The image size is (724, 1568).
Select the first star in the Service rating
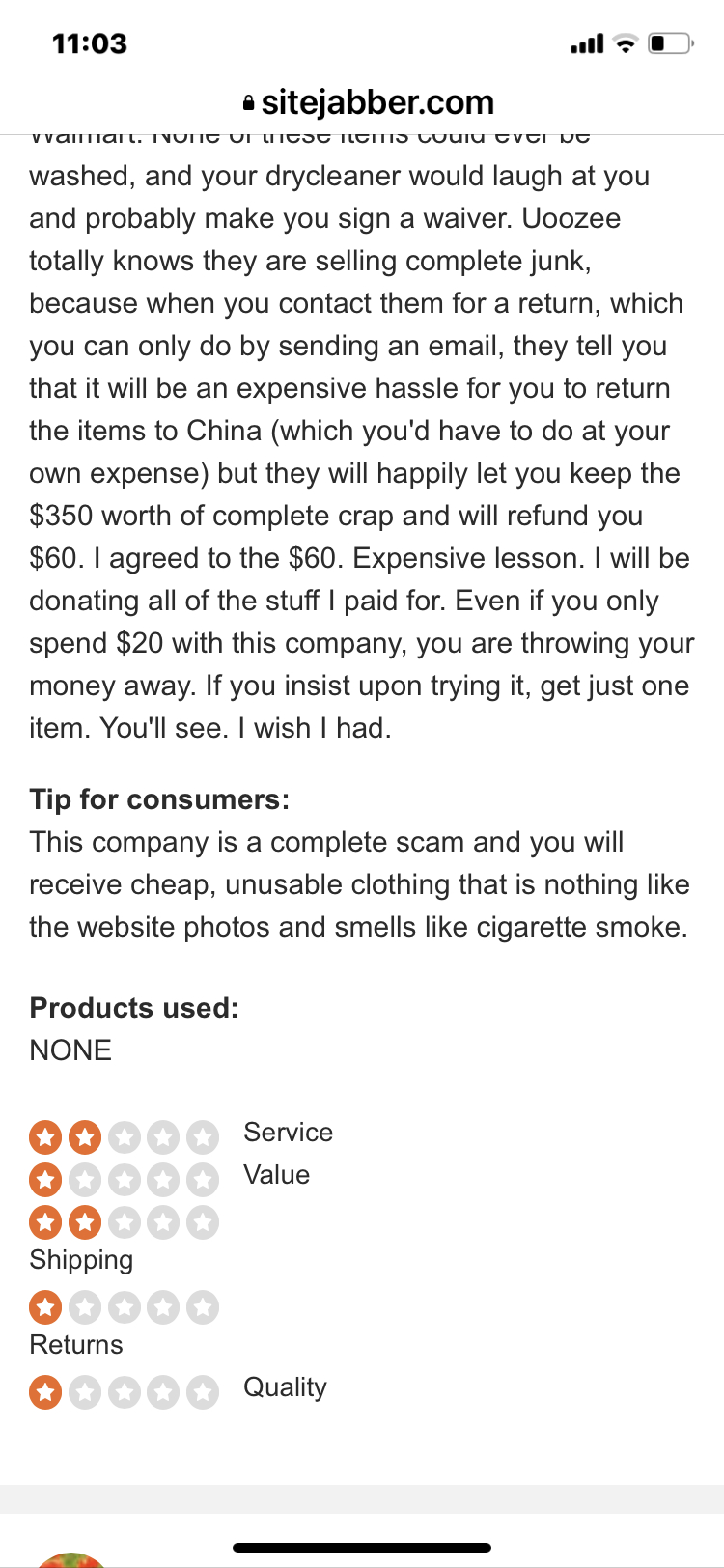pos(45,1137)
